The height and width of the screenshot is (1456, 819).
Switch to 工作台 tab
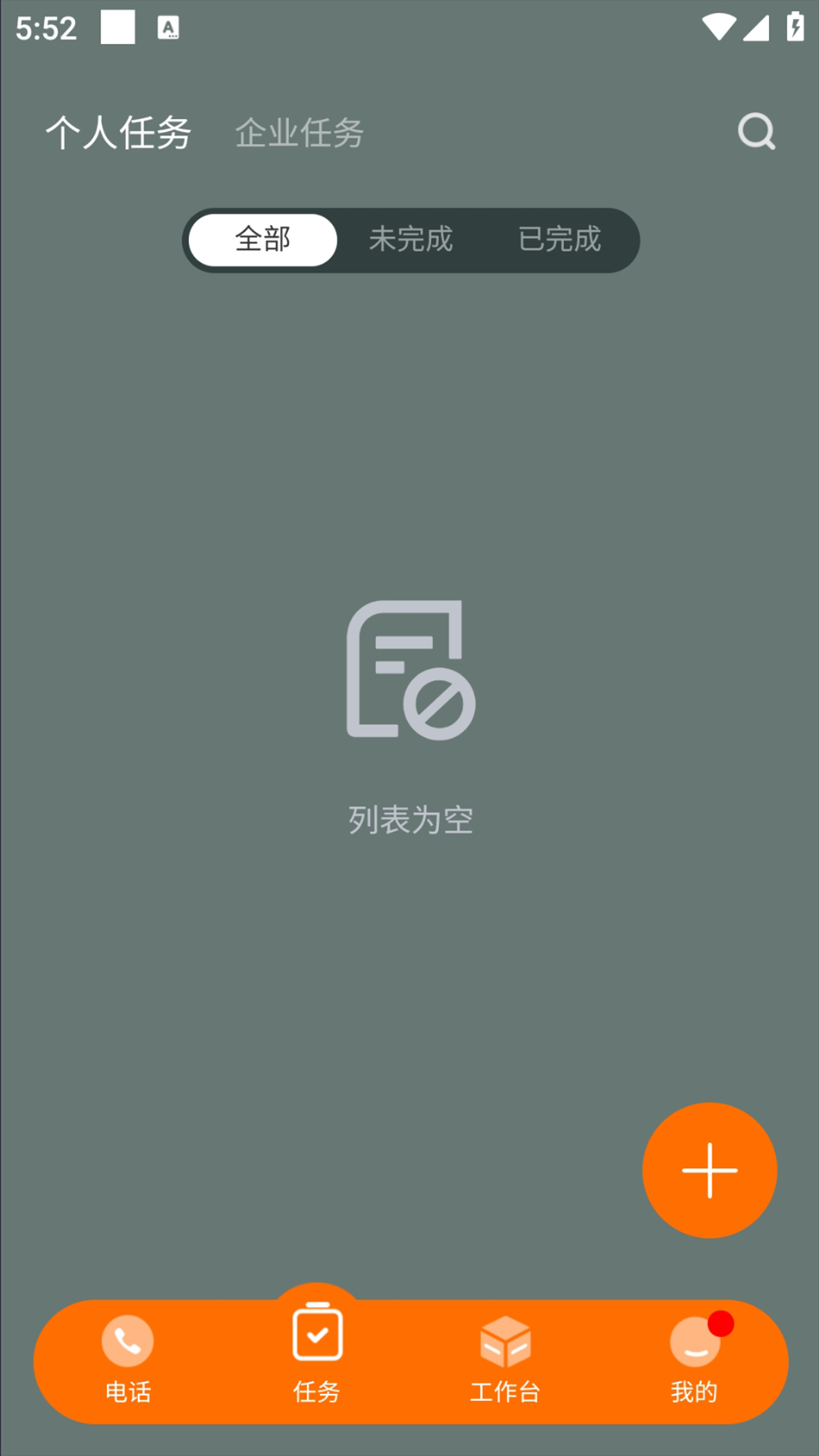(x=505, y=1359)
